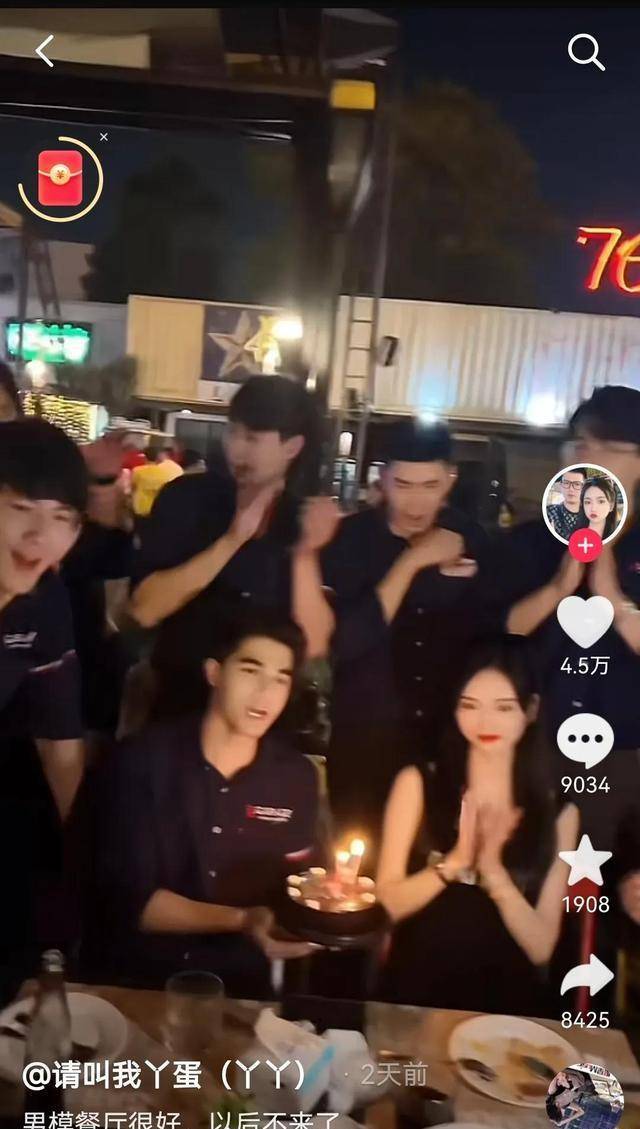This screenshot has width=640, height=1129.
Task: Open search with the magnifier icon
Action: tap(586, 52)
